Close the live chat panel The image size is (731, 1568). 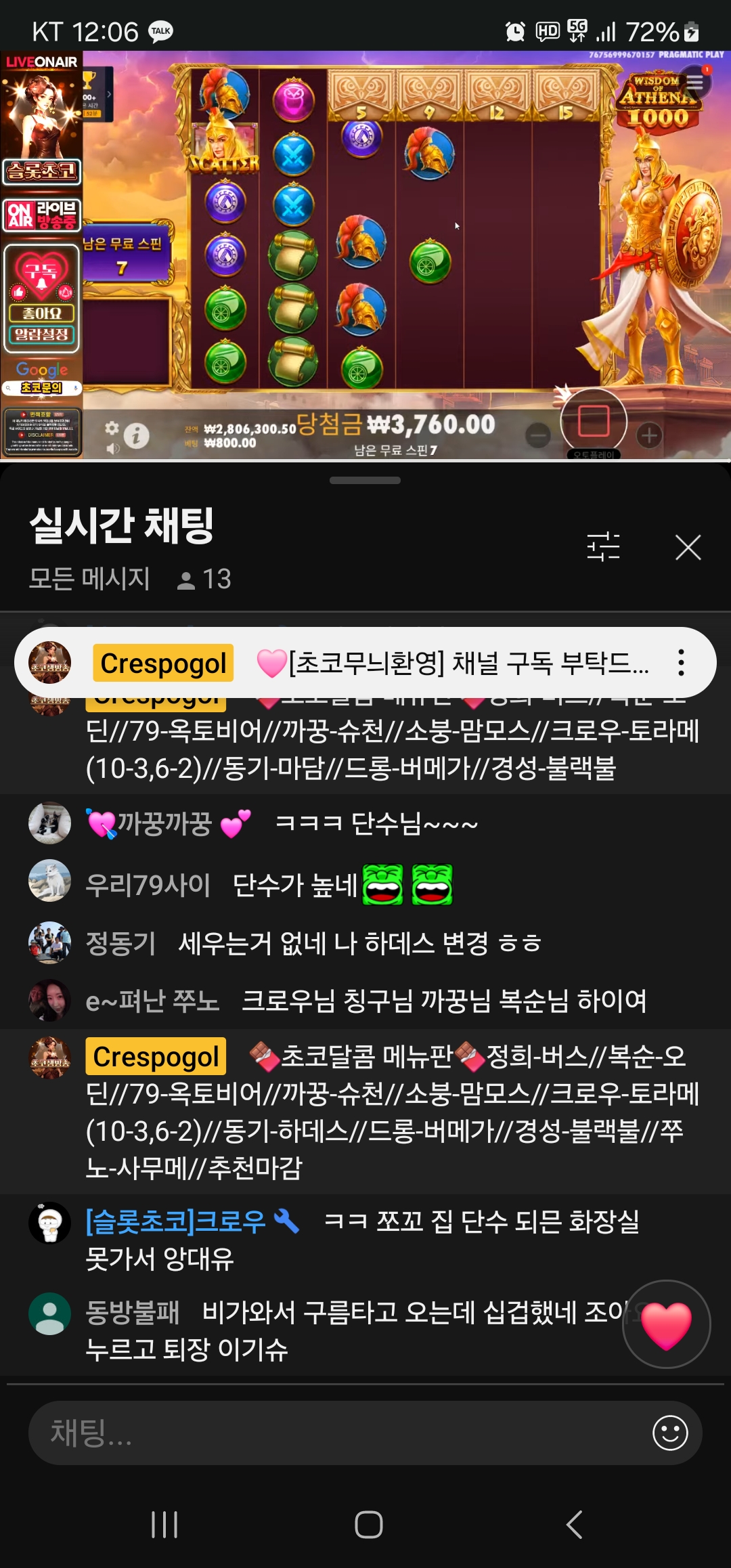point(688,547)
